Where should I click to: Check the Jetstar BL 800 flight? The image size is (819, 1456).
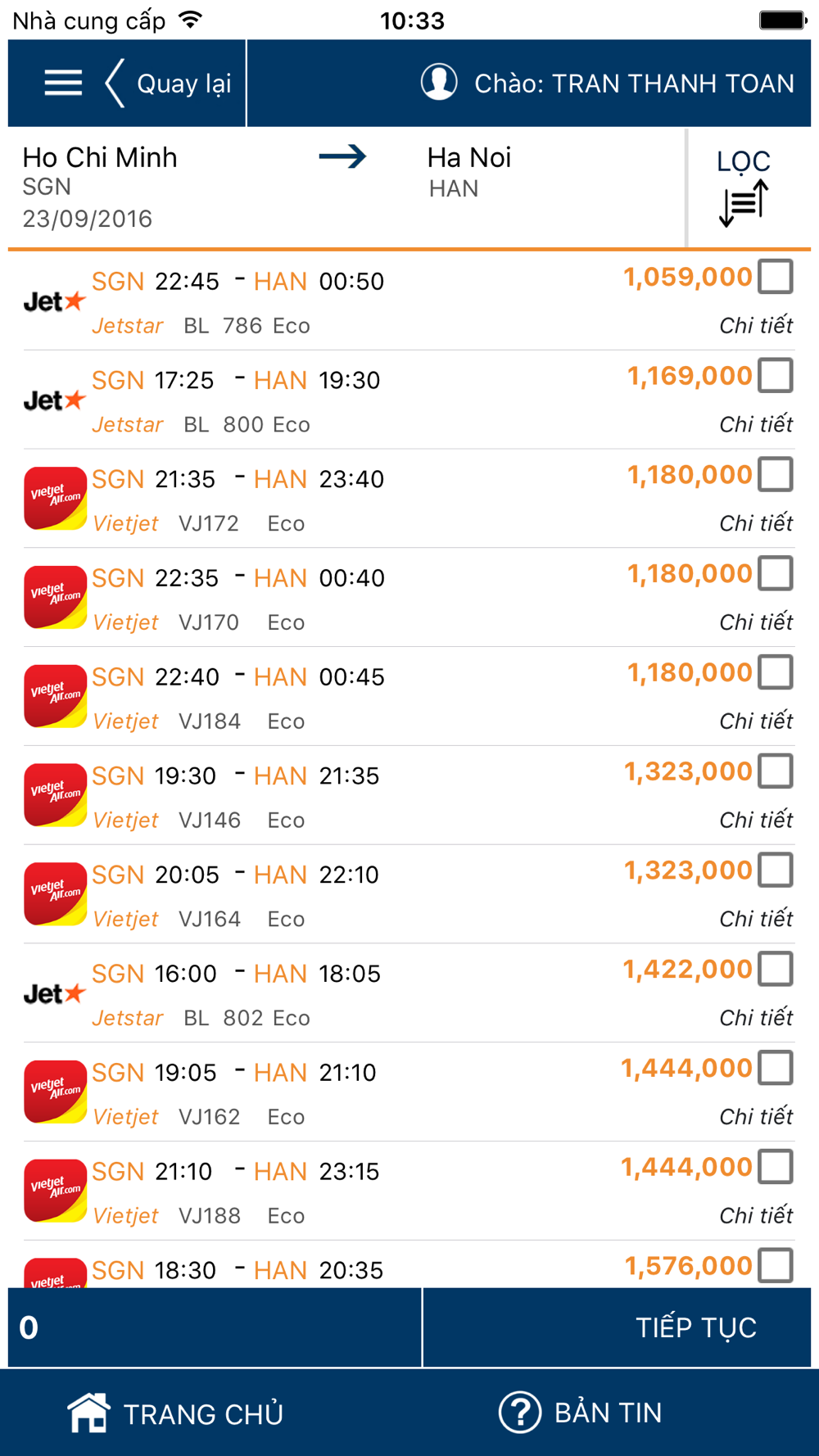(775, 376)
